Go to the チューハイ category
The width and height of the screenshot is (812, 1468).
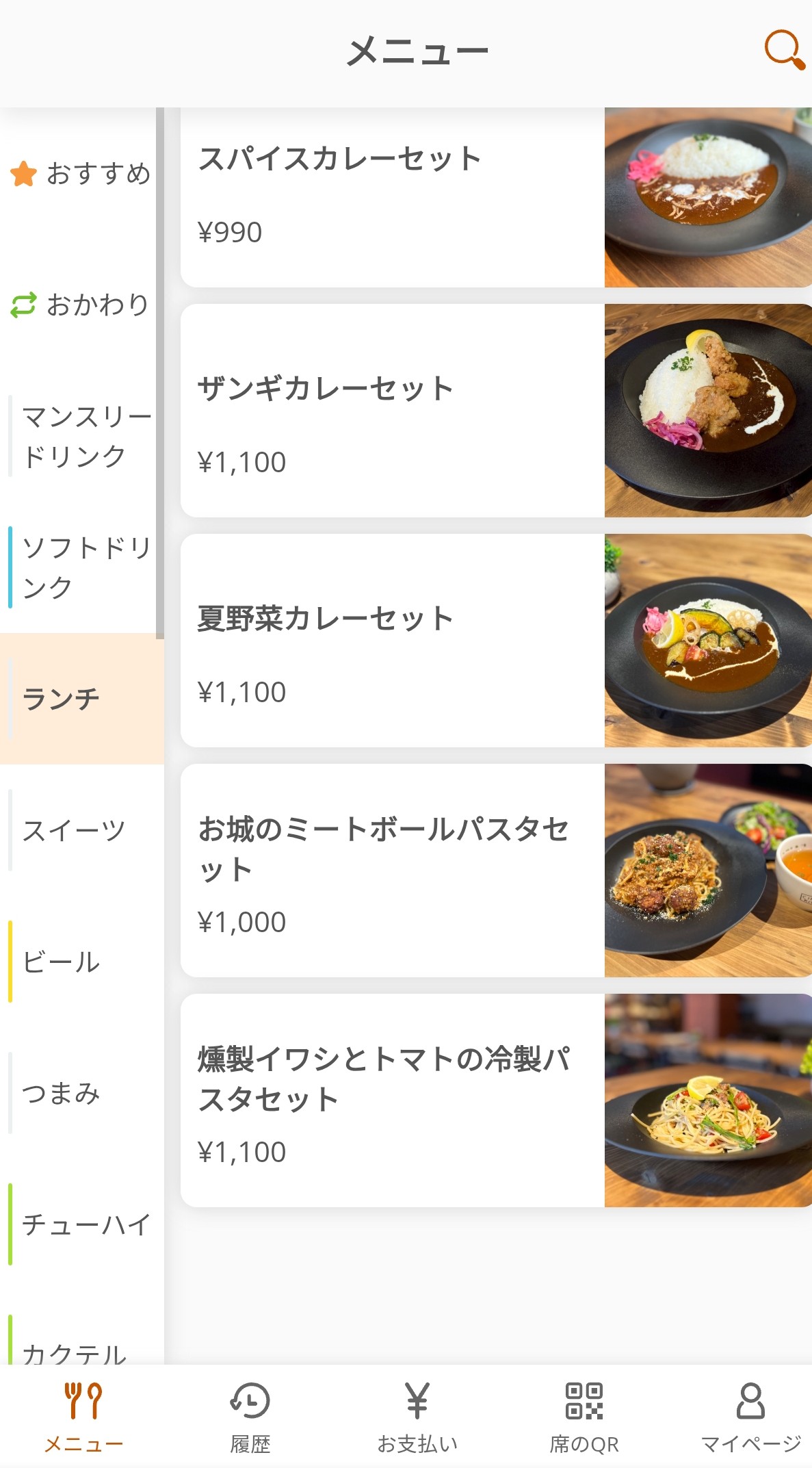[82, 1224]
